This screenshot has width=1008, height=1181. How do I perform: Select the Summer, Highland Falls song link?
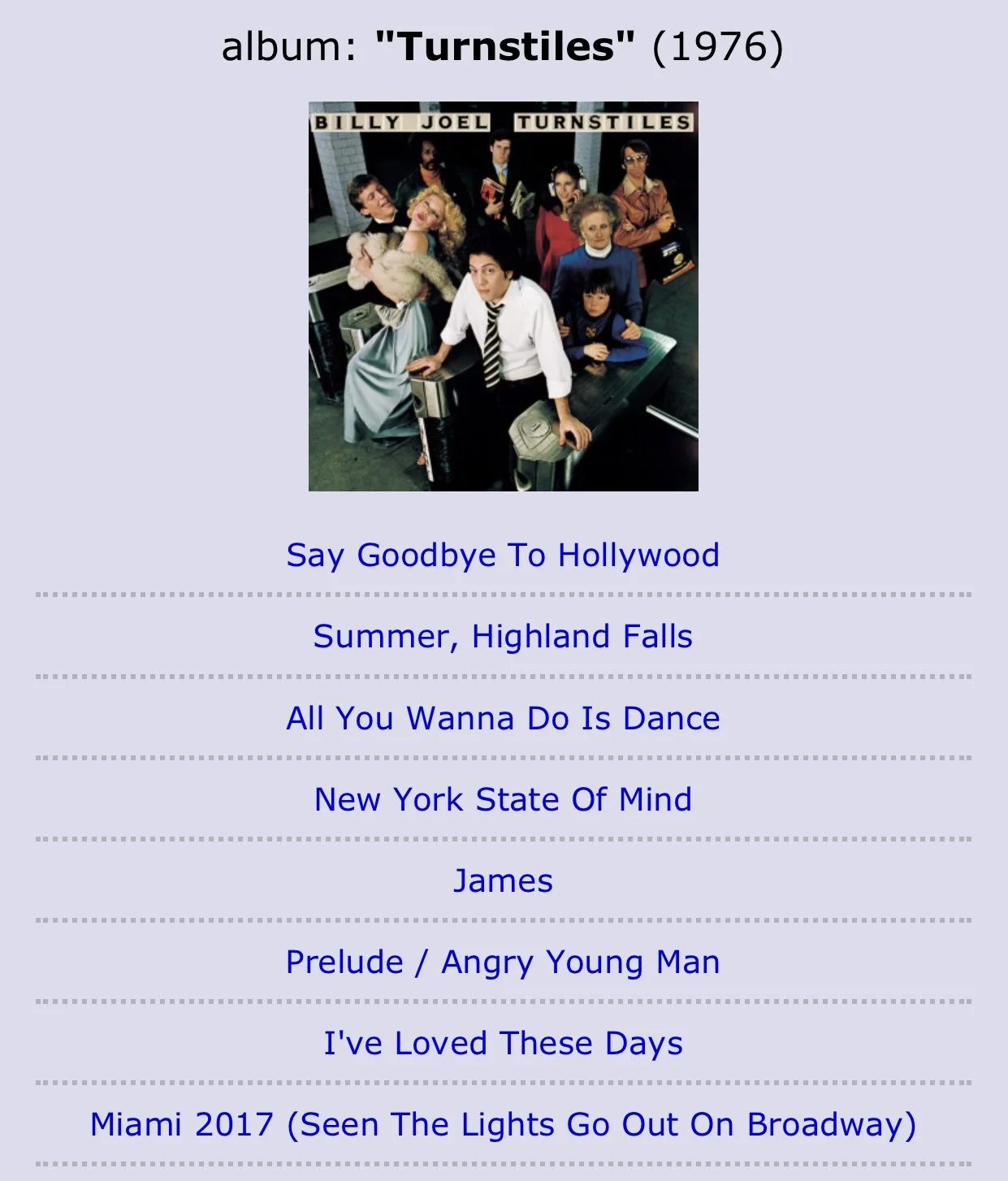pyautogui.click(x=503, y=637)
